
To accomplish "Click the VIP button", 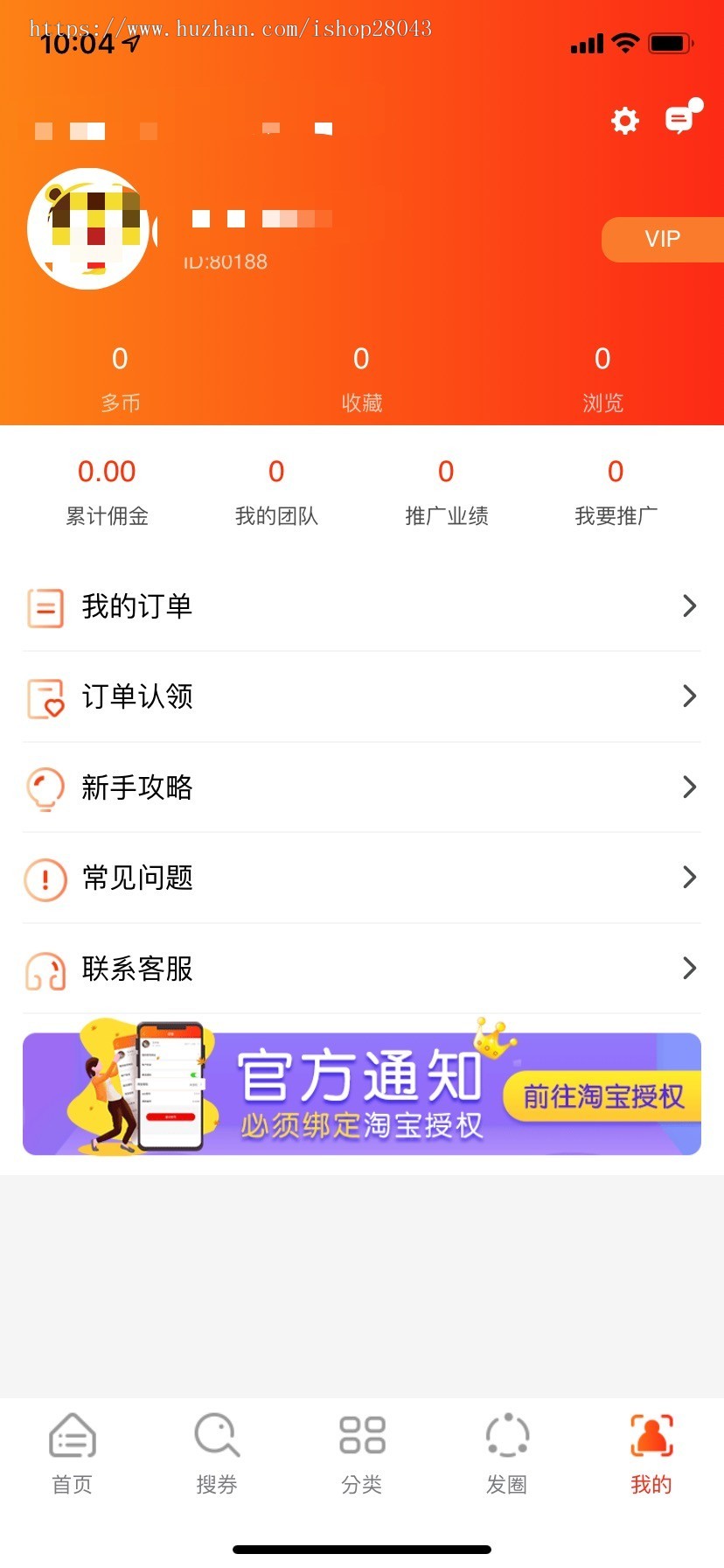I will point(663,239).
